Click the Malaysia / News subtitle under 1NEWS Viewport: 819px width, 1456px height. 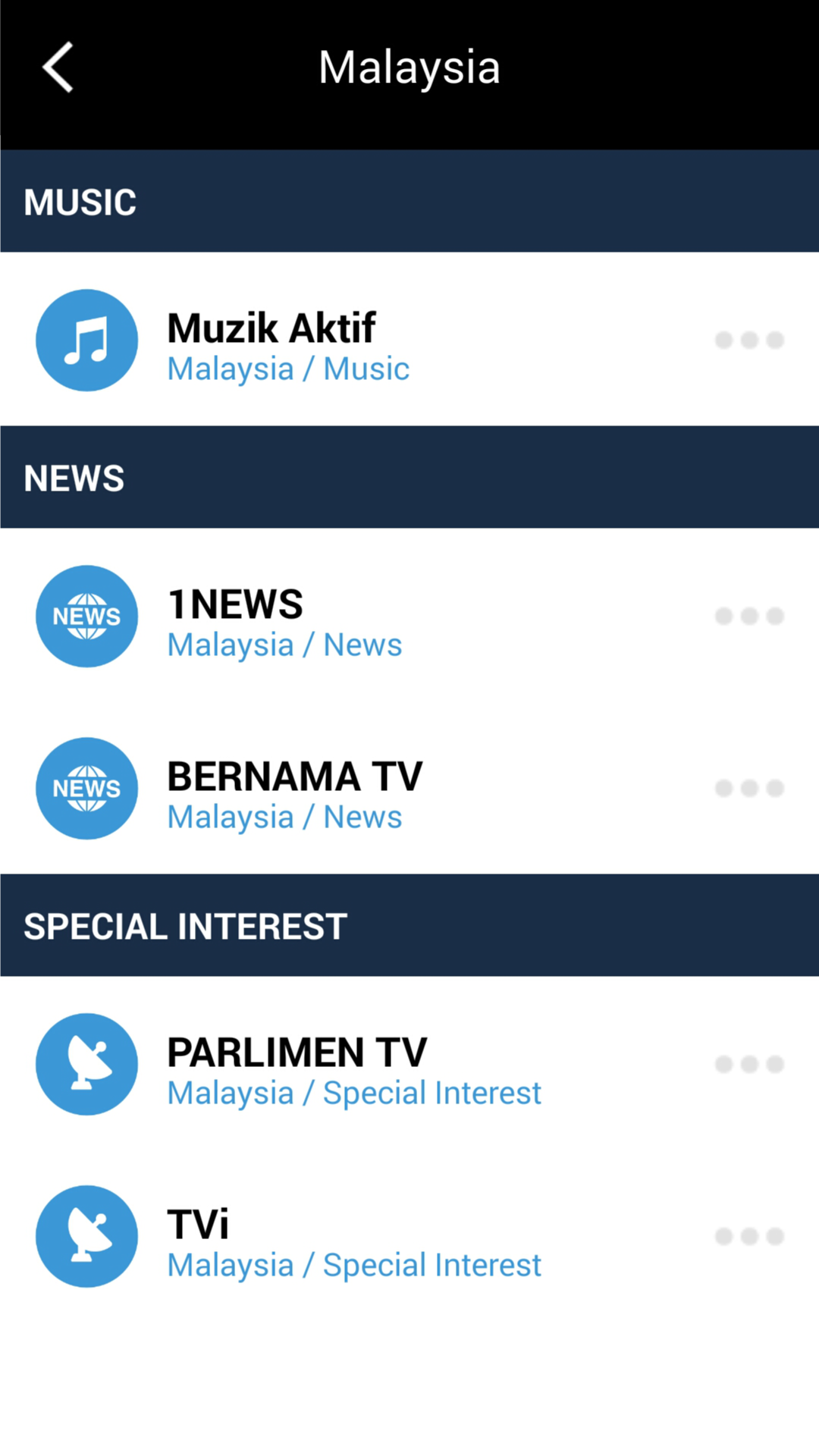coord(284,644)
